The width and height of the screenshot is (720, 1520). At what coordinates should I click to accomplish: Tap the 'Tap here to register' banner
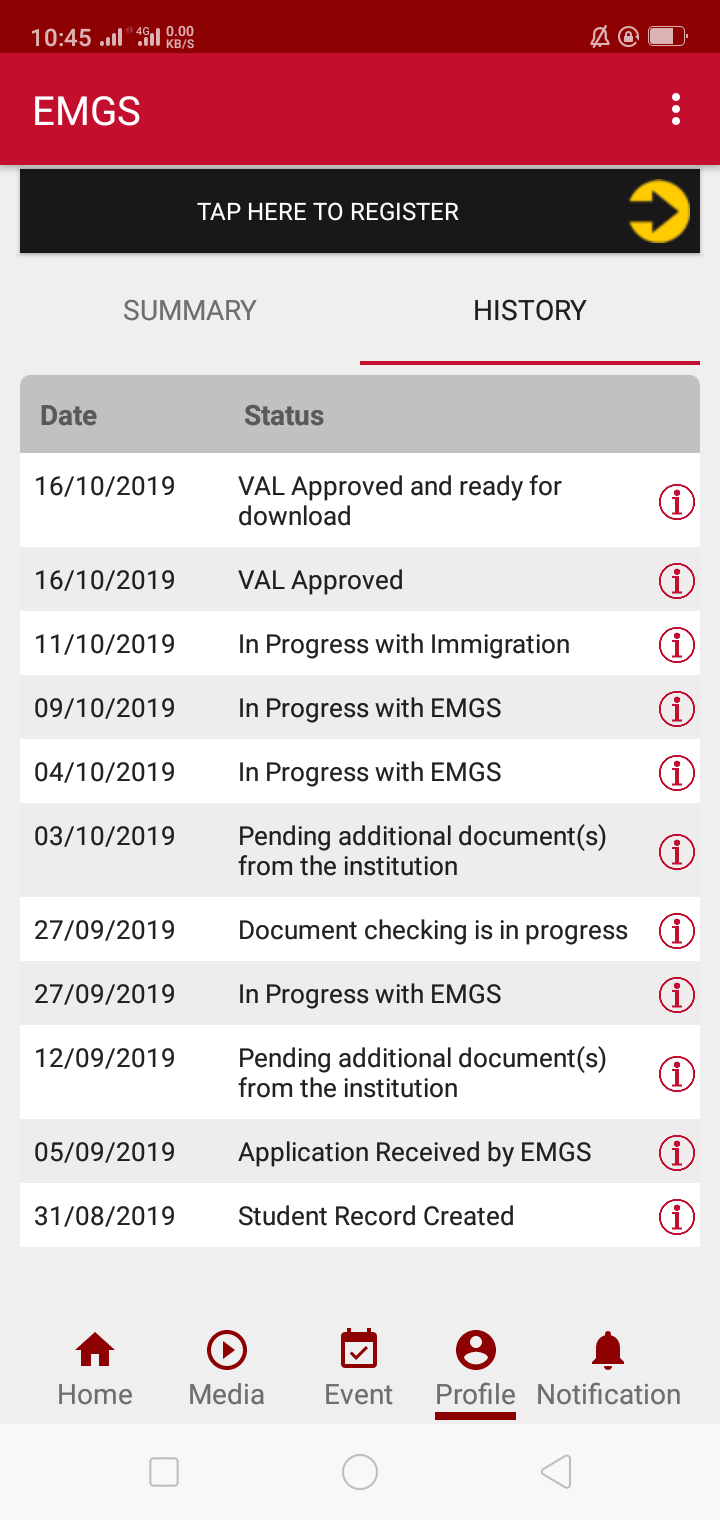(x=359, y=212)
